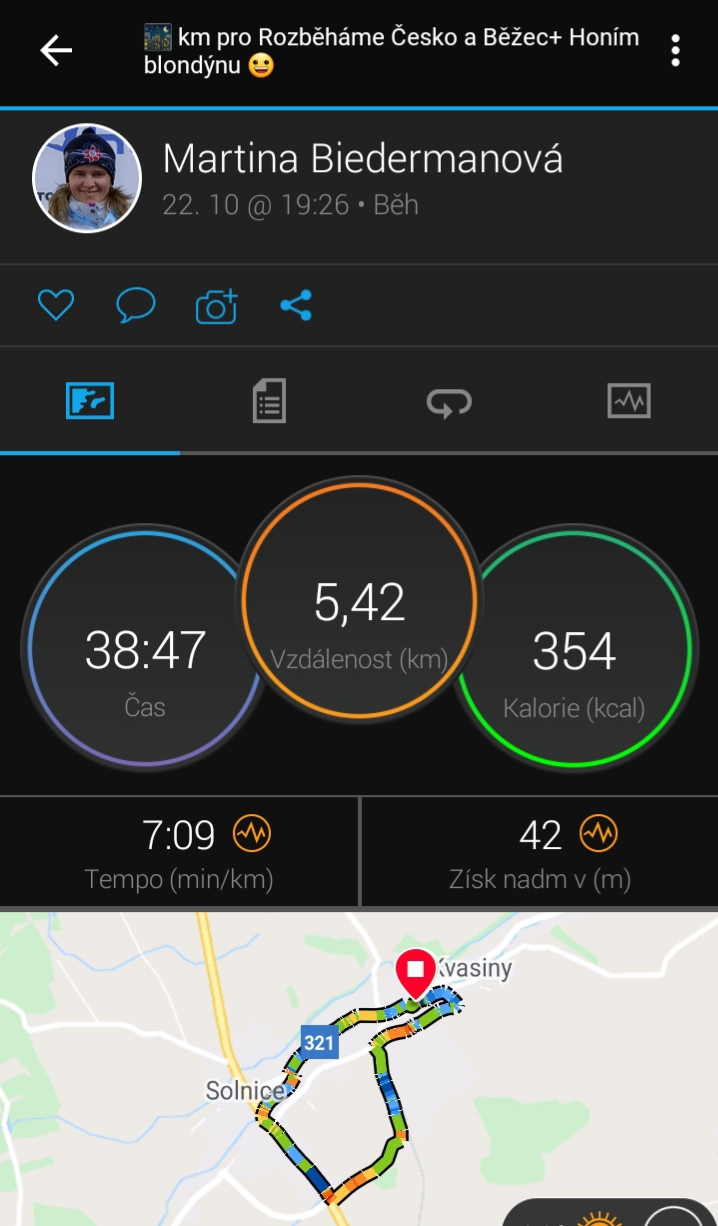
Task: Open comments on this run
Action: point(135,305)
